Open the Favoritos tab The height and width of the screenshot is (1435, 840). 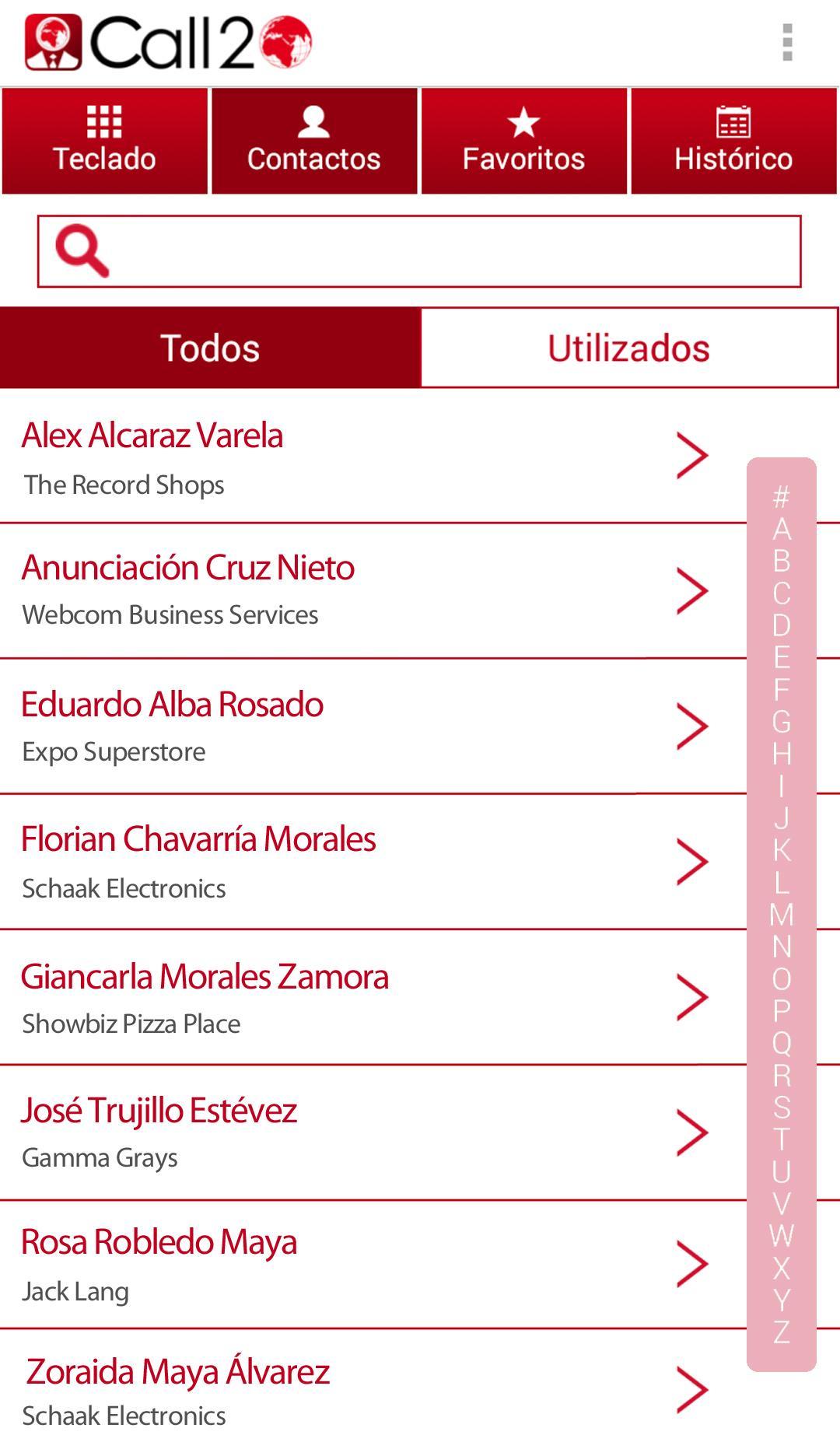[523, 141]
